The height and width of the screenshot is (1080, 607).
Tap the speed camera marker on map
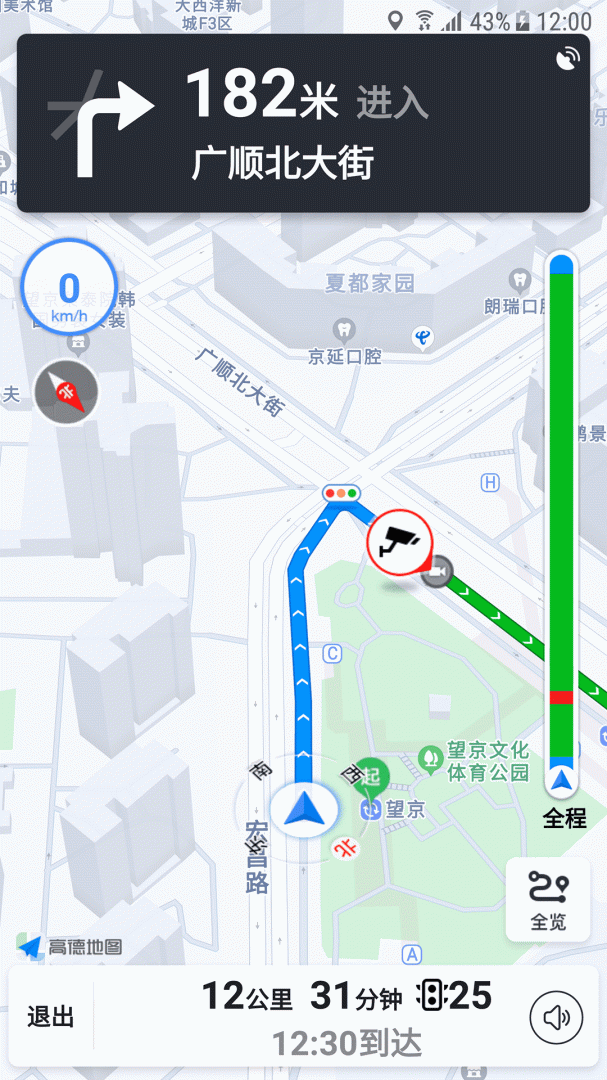(x=397, y=541)
